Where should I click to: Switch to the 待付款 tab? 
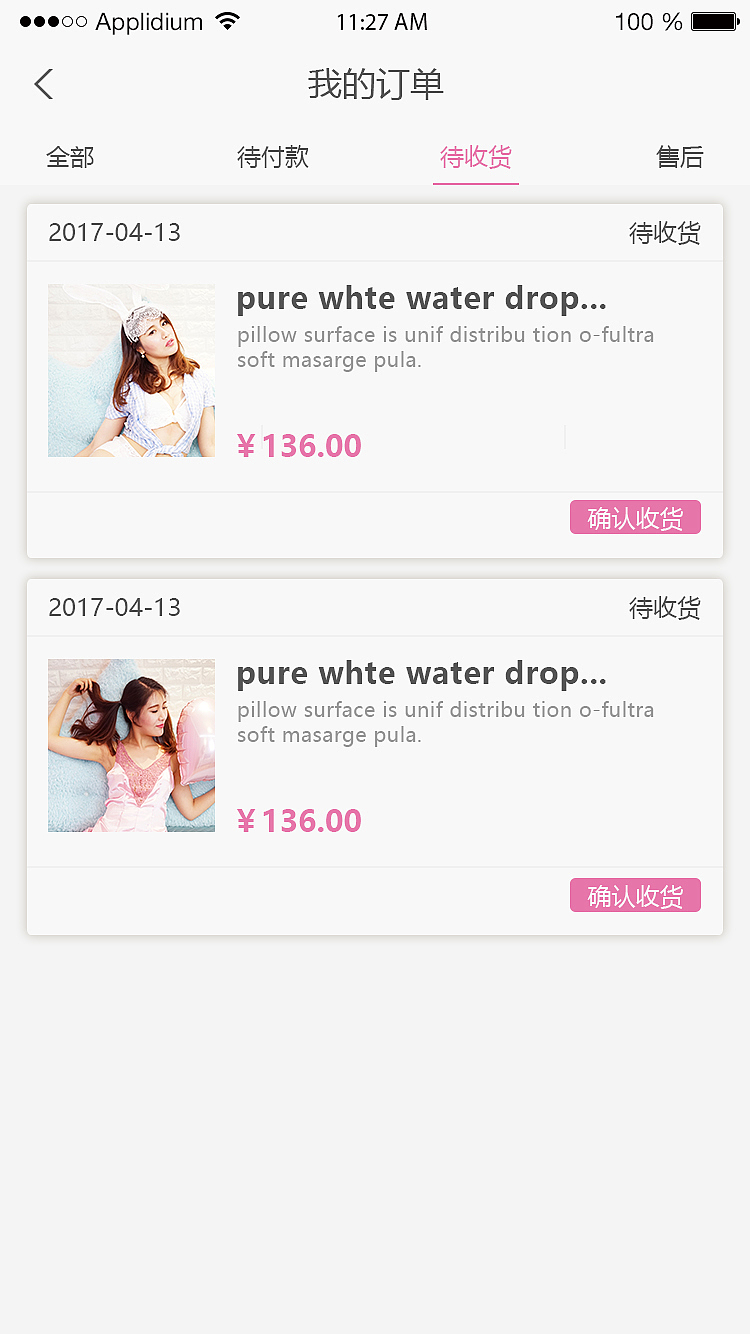(x=272, y=157)
